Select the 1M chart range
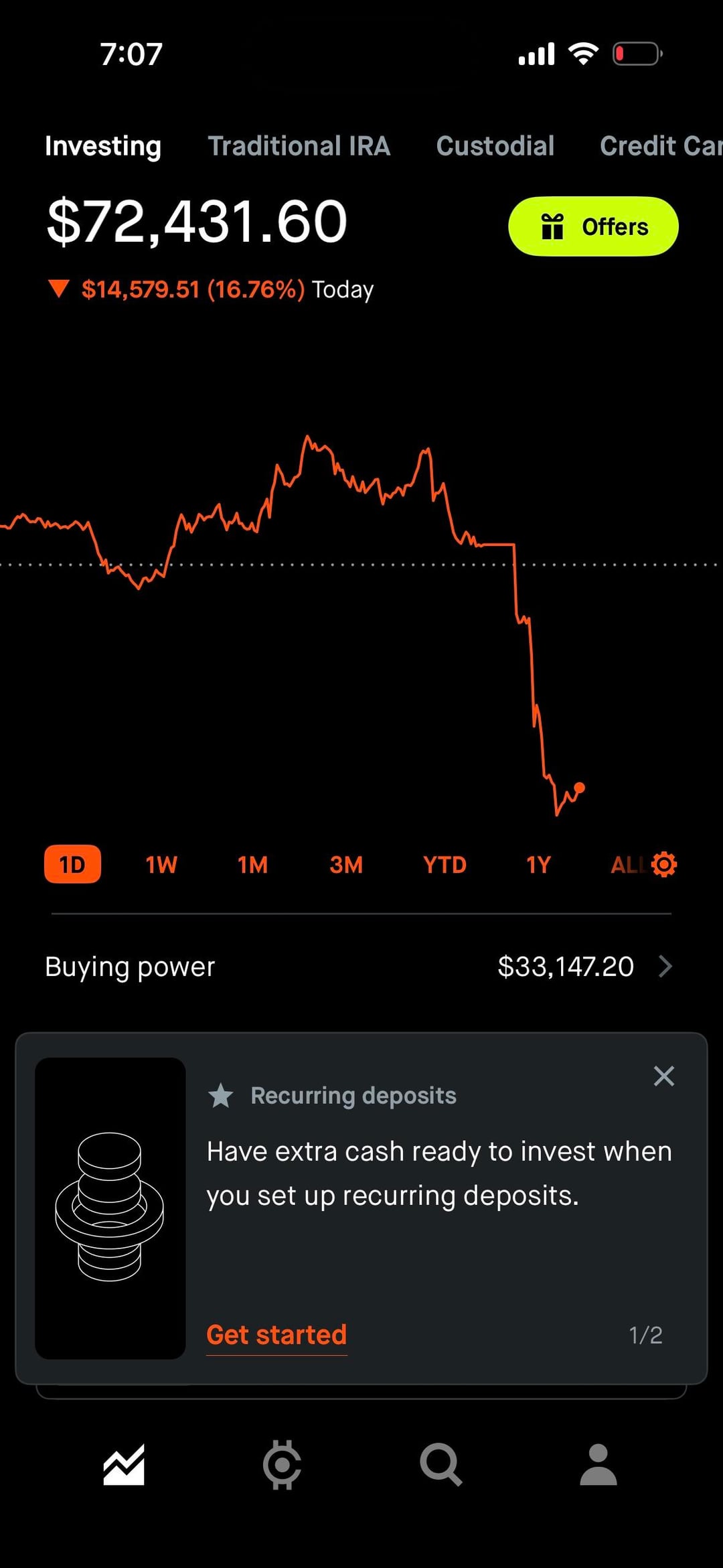The height and width of the screenshot is (1568, 723). pyautogui.click(x=252, y=865)
